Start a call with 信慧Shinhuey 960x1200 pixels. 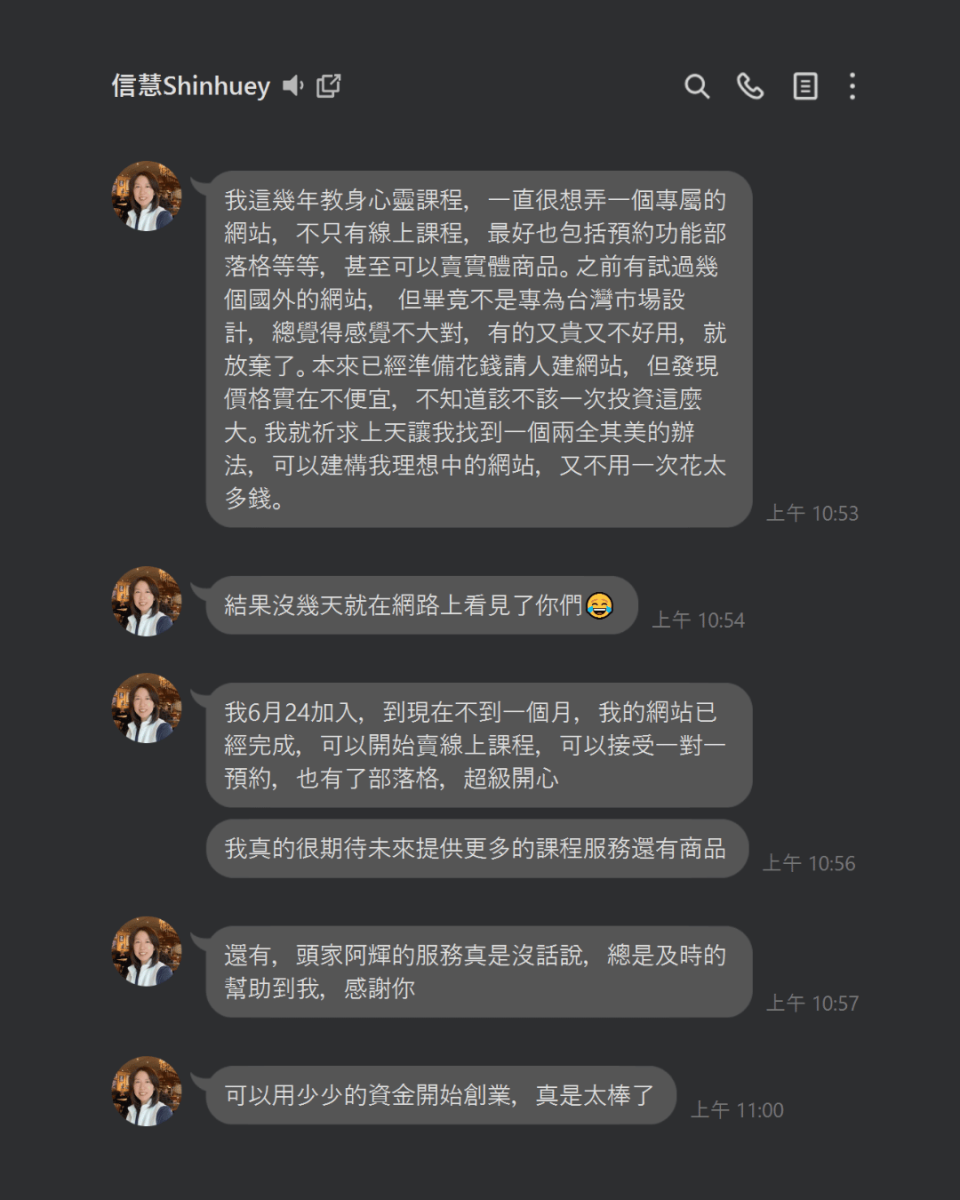tap(750, 87)
